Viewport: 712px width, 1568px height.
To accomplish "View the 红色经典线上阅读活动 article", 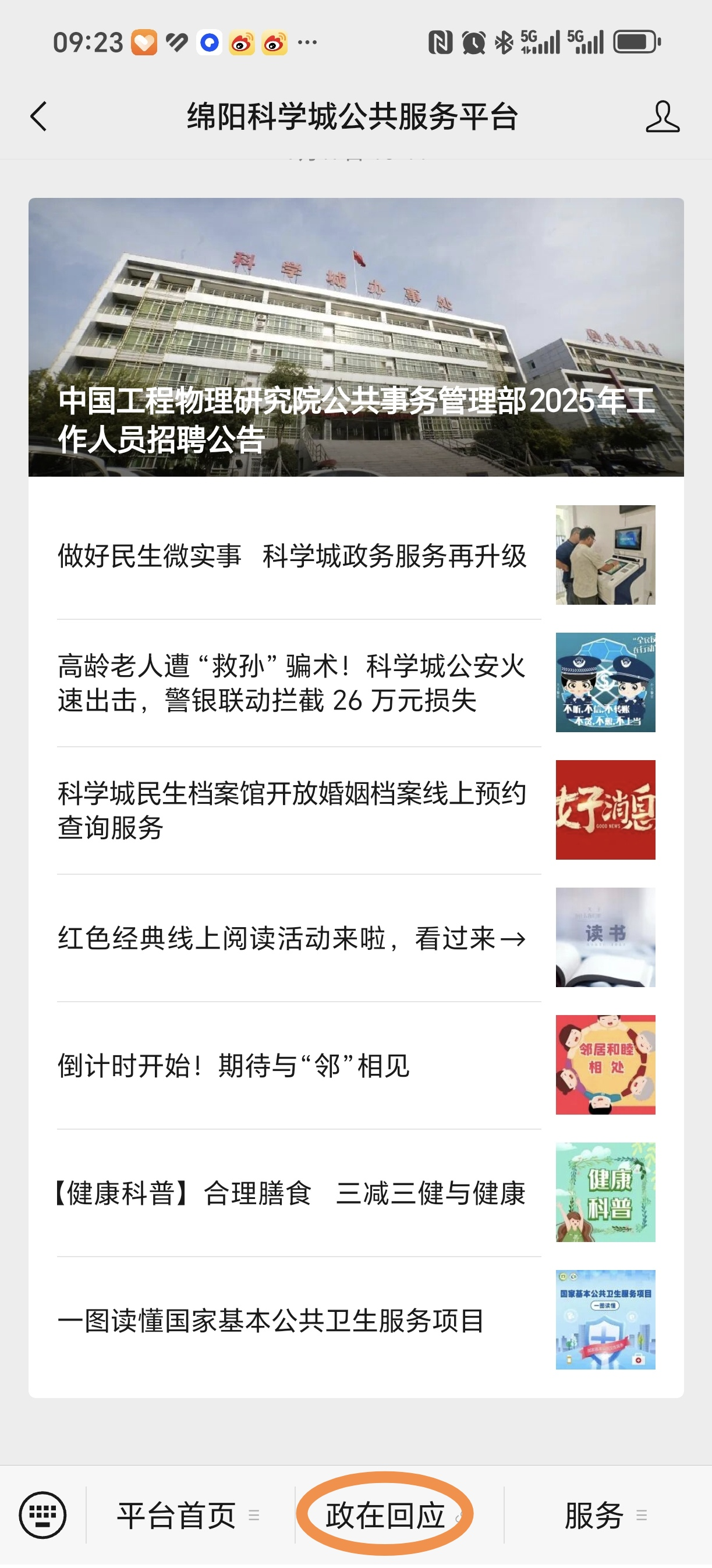I will [x=292, y=938].
